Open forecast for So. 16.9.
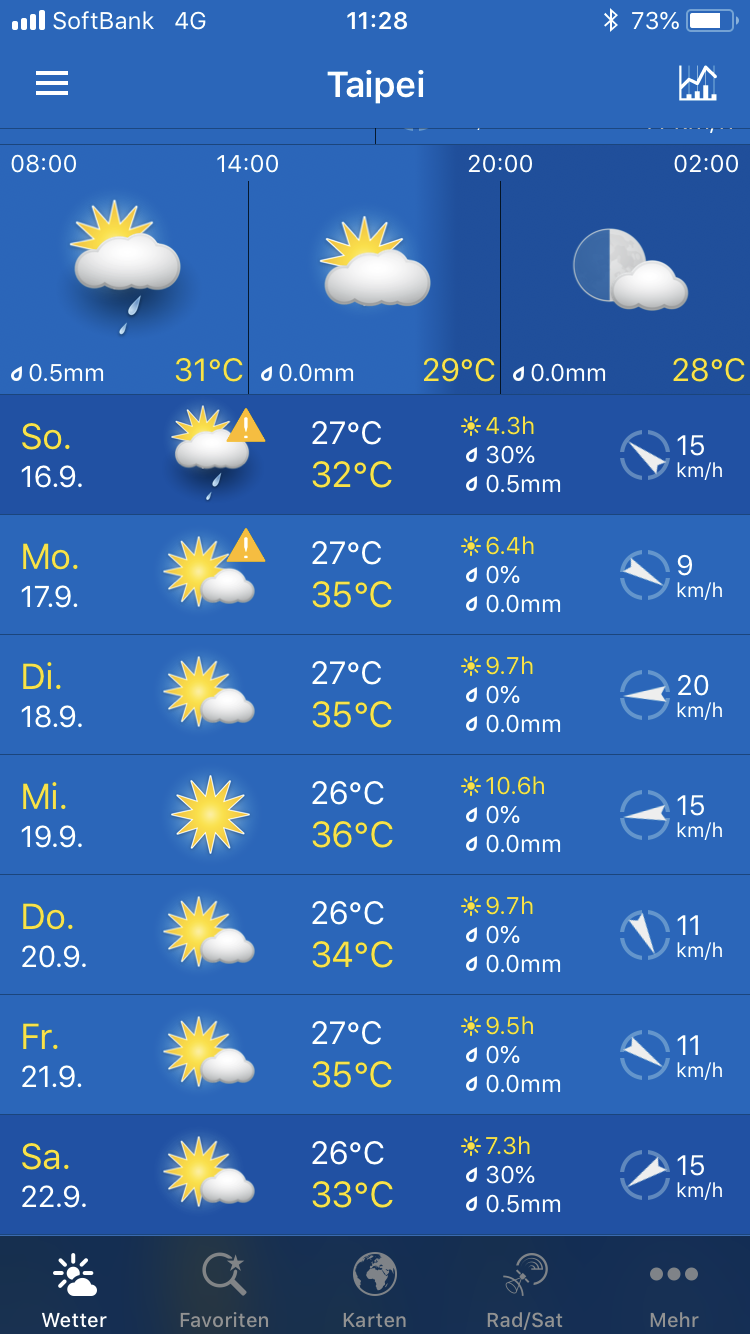The height and width of the screenshot is (1334, 750). tap(375, 455)
